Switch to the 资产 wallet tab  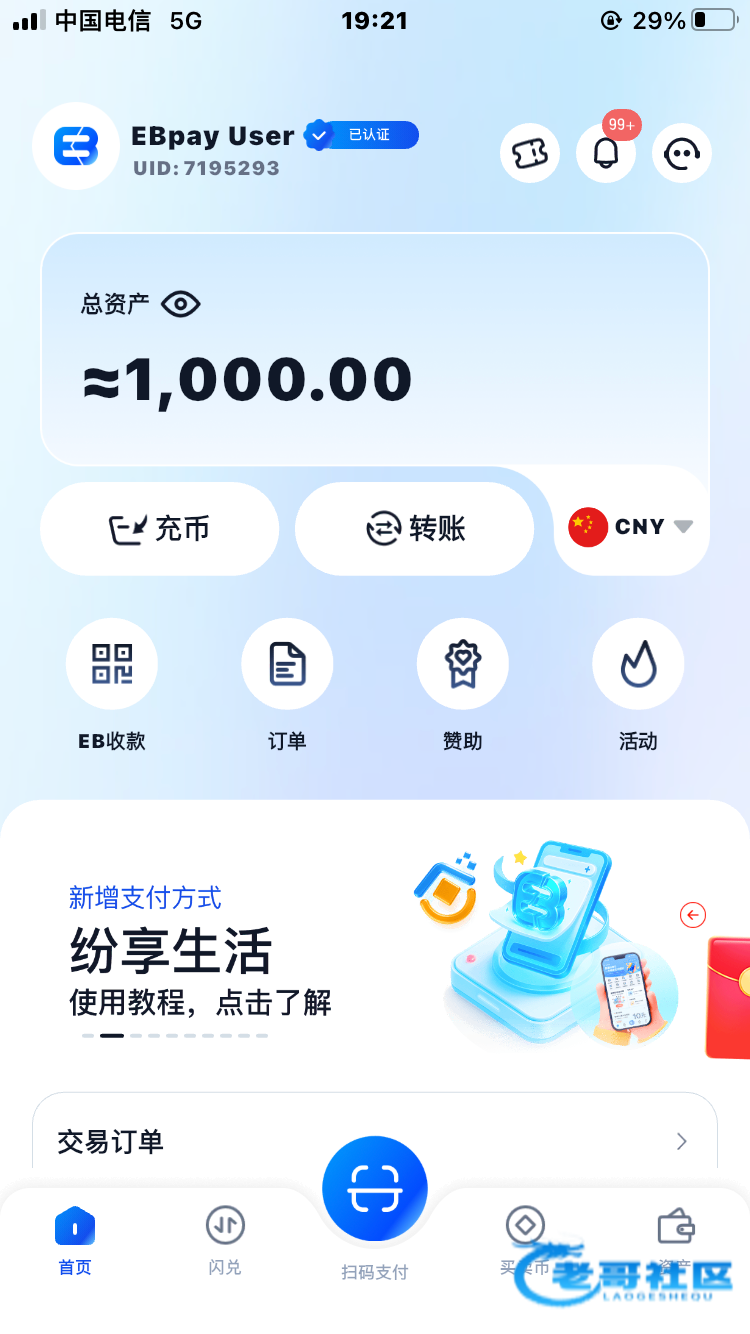[676, 1240]
